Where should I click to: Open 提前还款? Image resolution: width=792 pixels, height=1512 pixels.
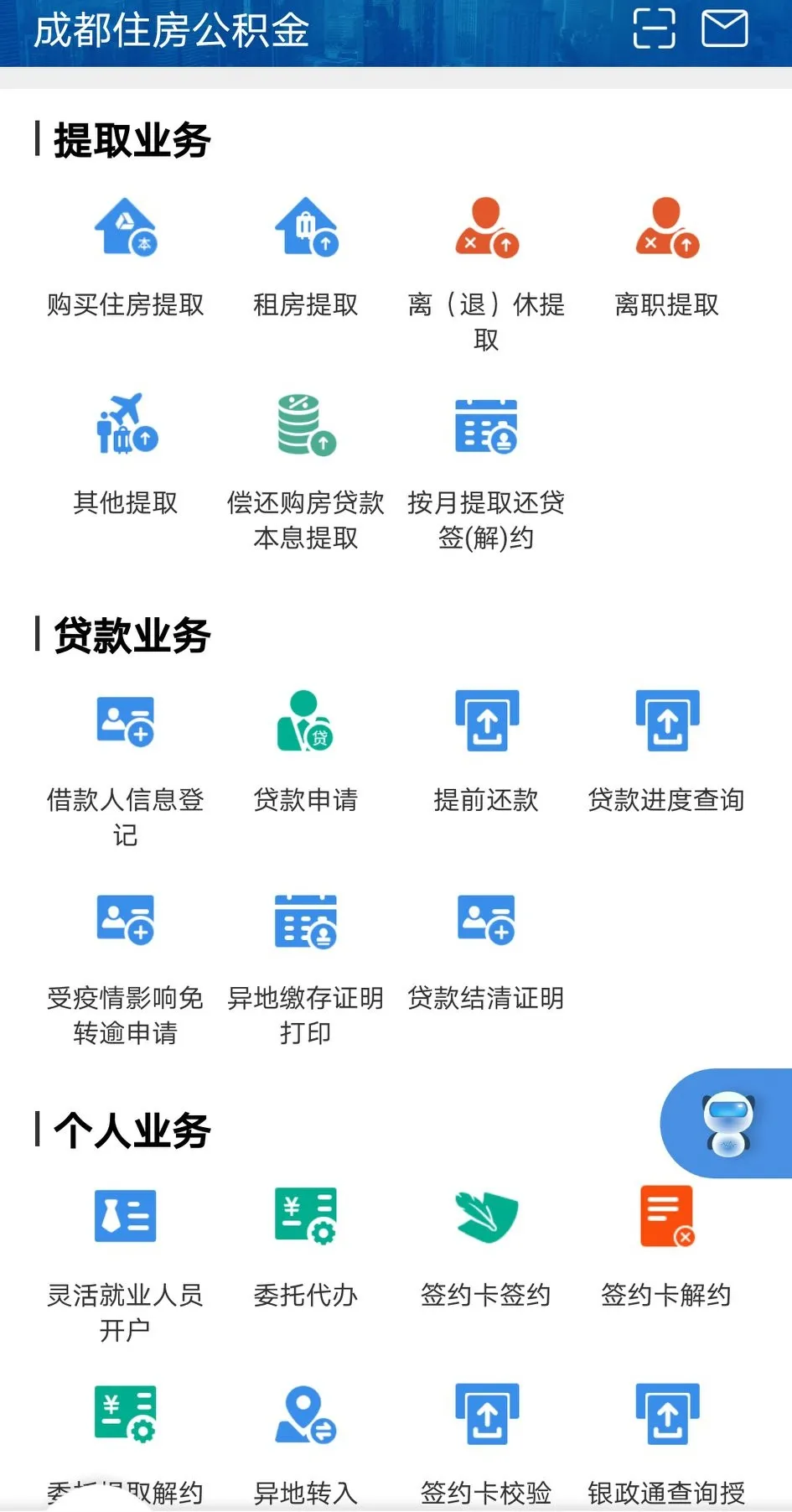486,752
